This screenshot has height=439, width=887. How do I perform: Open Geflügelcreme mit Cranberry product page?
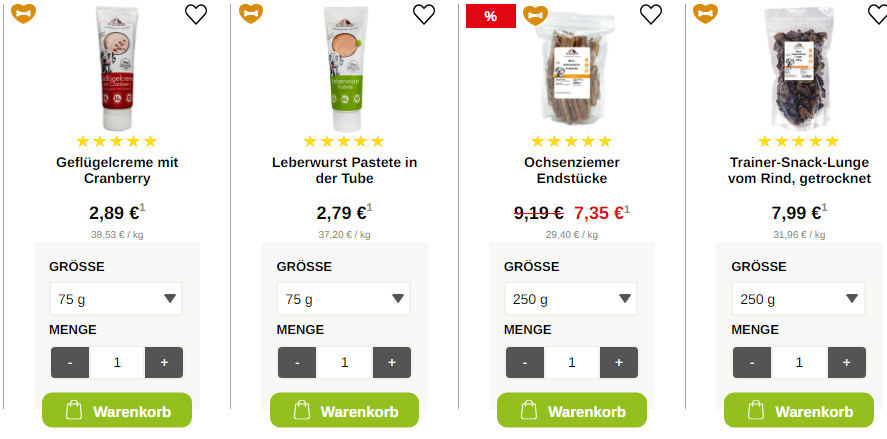pos(117,170)
